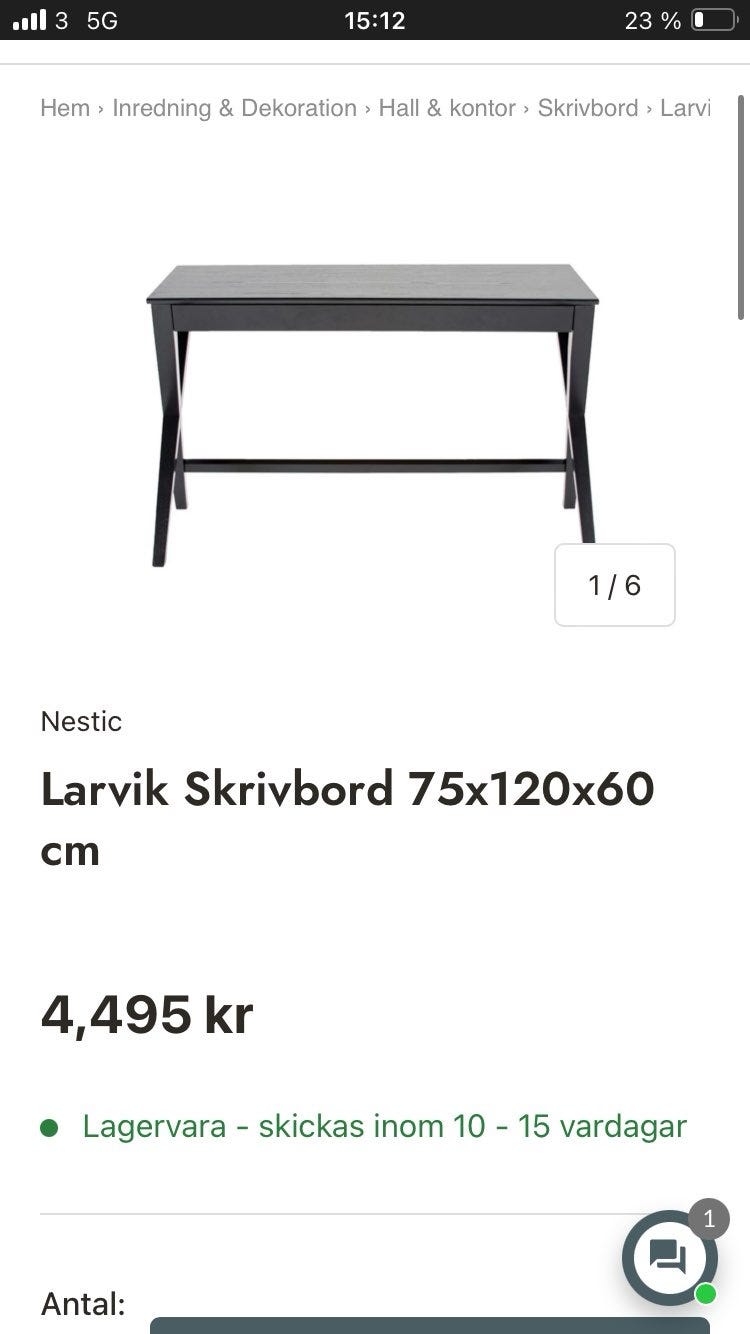
Task: Go to Hem in the breadcrumb
Action: pyautogui.click(x=65, y=108)
